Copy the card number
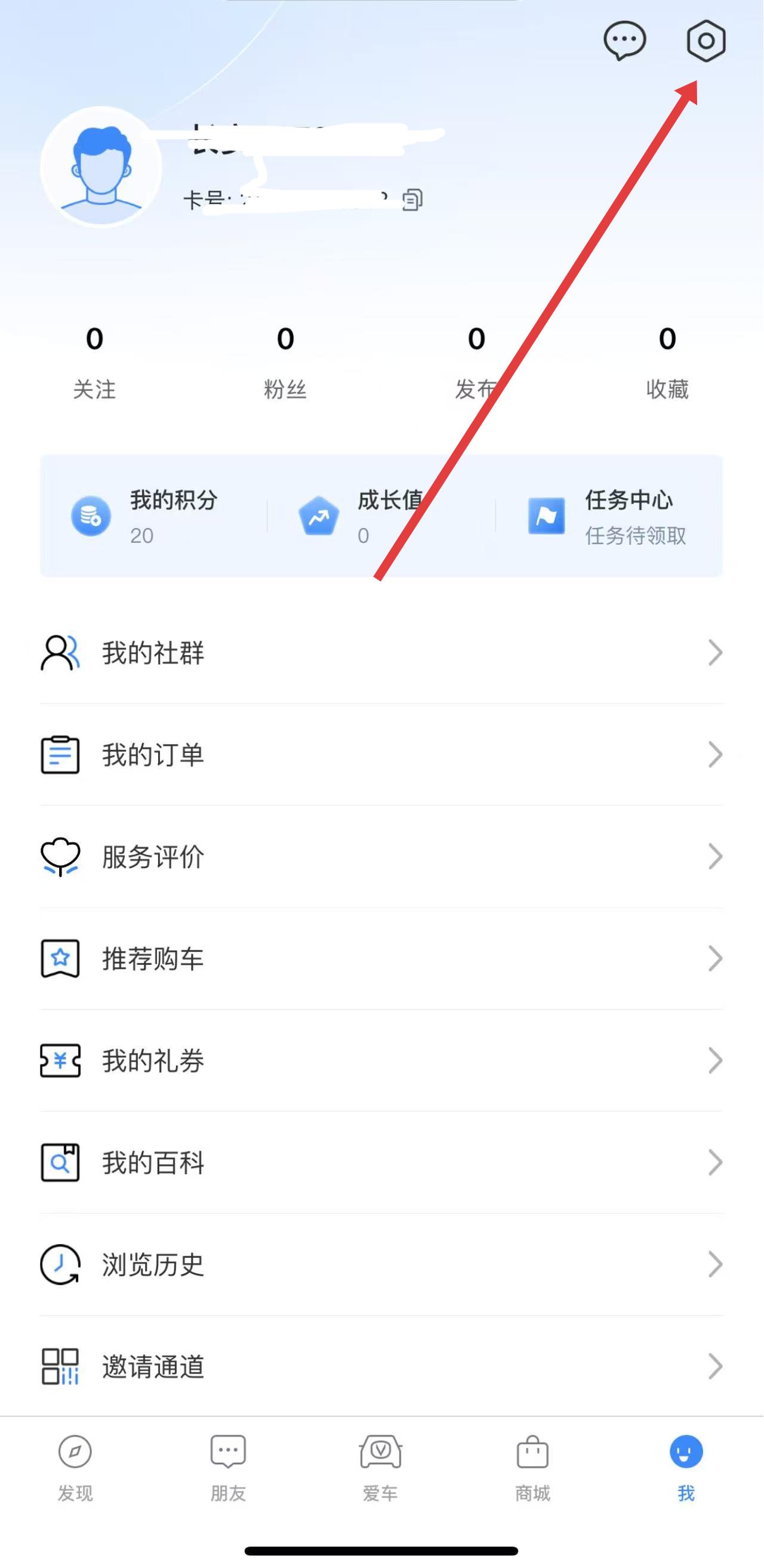The width and height of the screenshot is (764, 1568). [412, 199]
